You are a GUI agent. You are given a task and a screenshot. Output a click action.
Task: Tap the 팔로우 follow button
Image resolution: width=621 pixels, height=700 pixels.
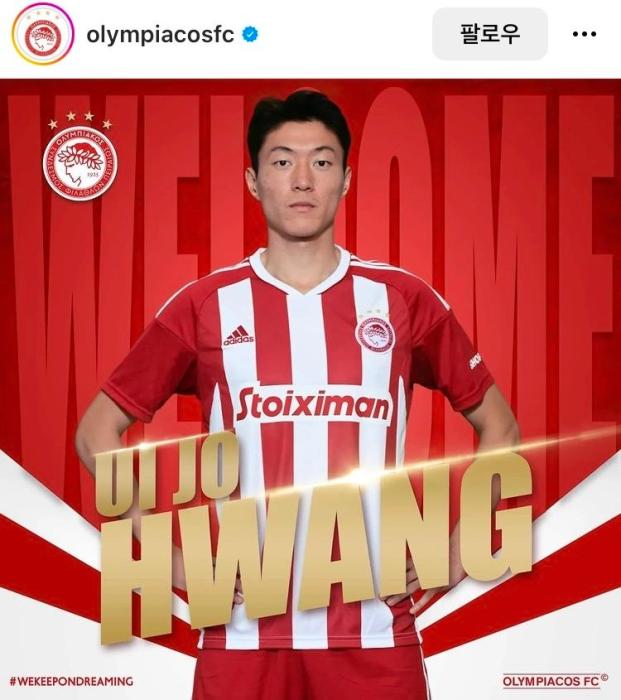(489, 34)
